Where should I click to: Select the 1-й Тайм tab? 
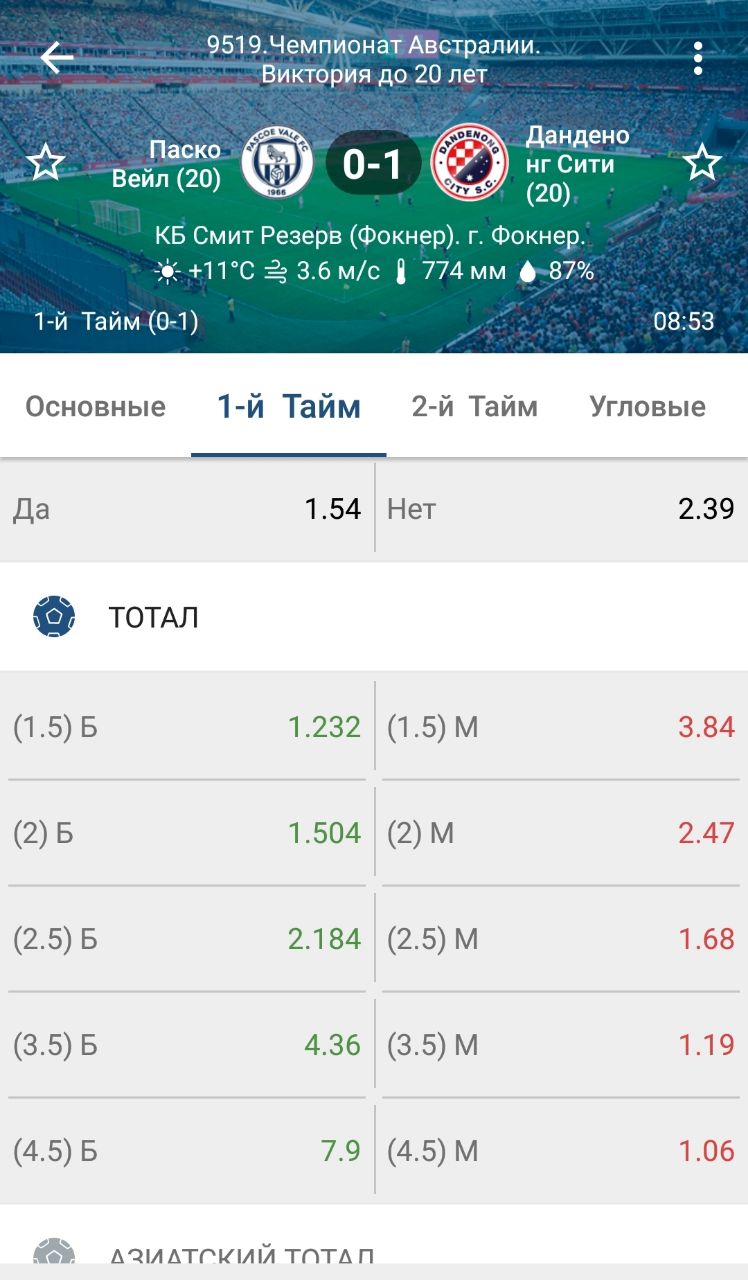[x=289, y=407]
